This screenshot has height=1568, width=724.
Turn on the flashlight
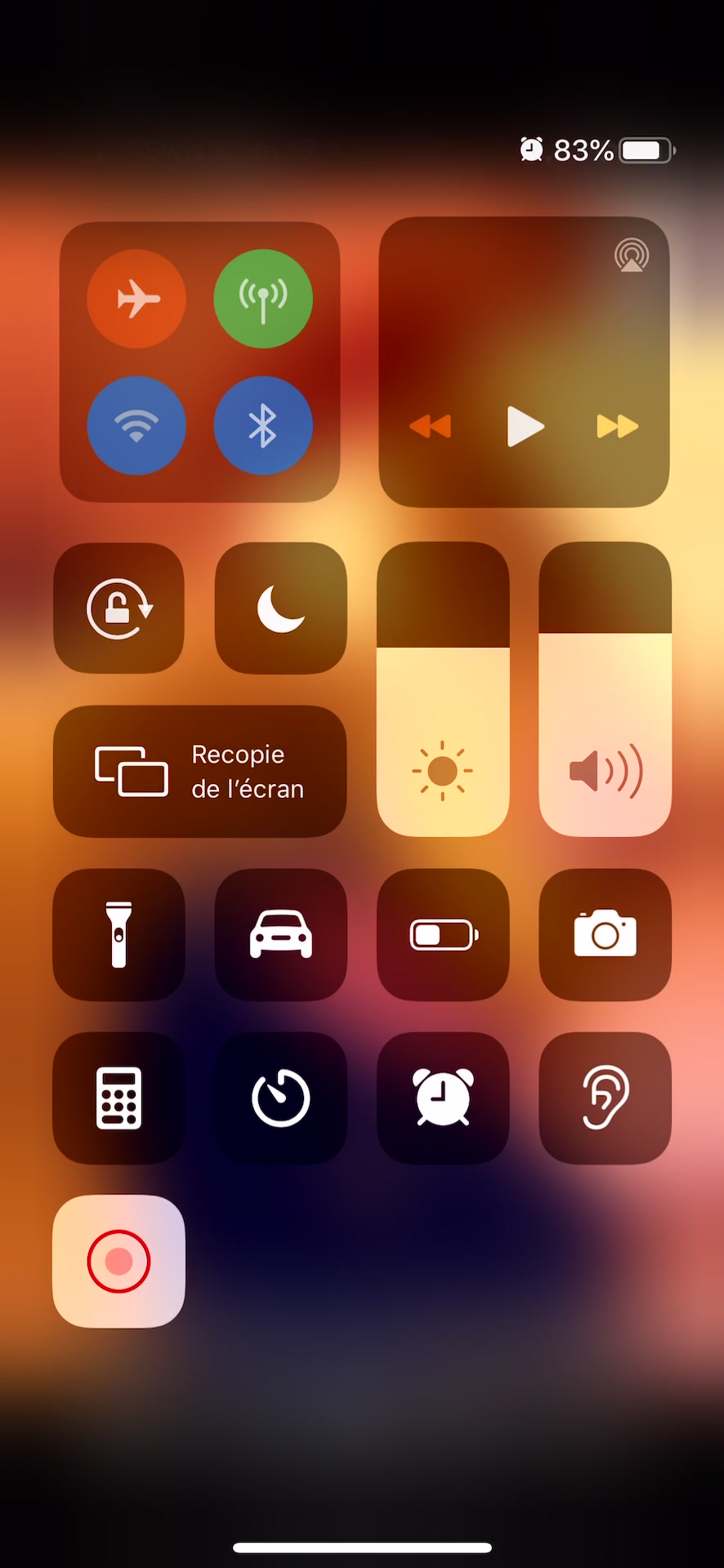click(119, 934)
